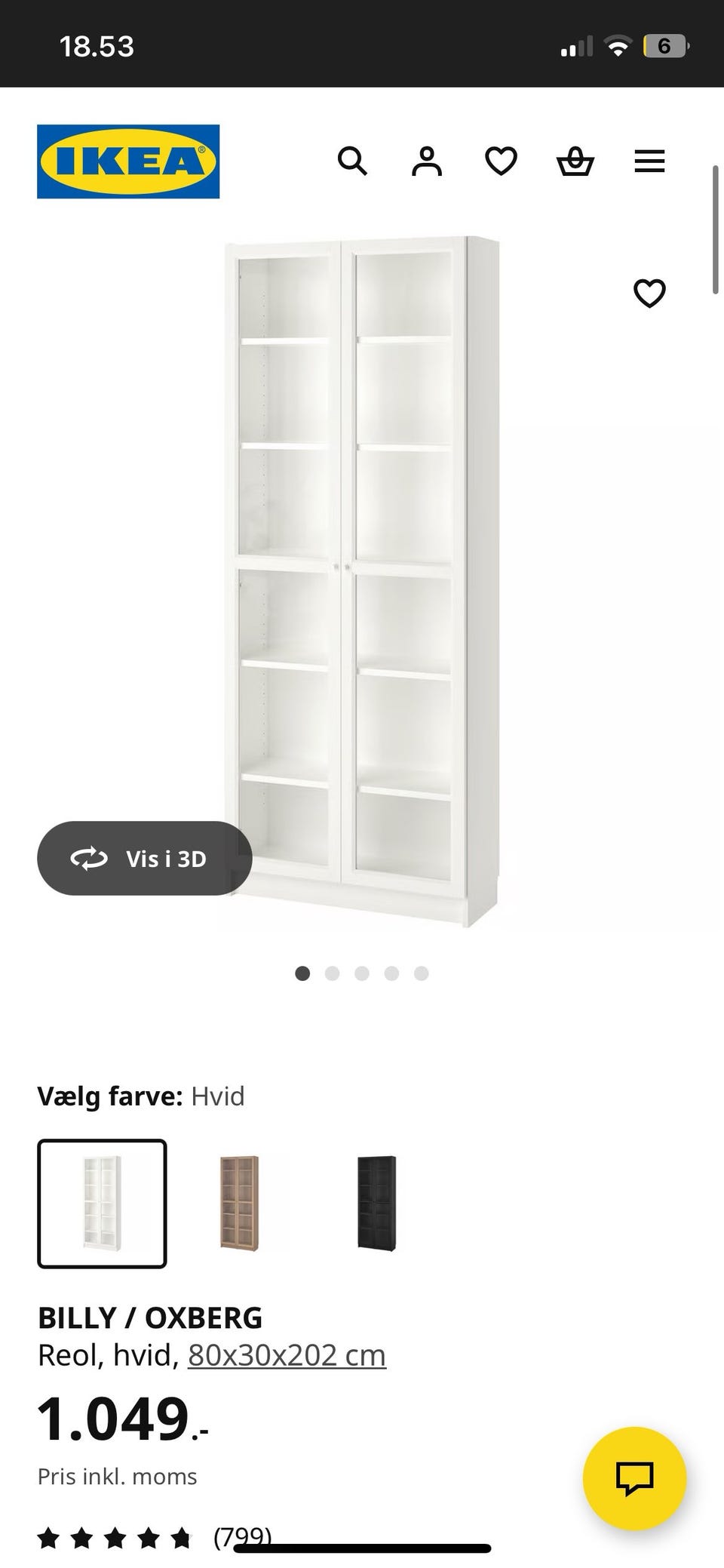Image resolution: width=724 pixels, height=1568 pixels.
Task: Click the IKEA logo to go home
Action: click(127, 161)
